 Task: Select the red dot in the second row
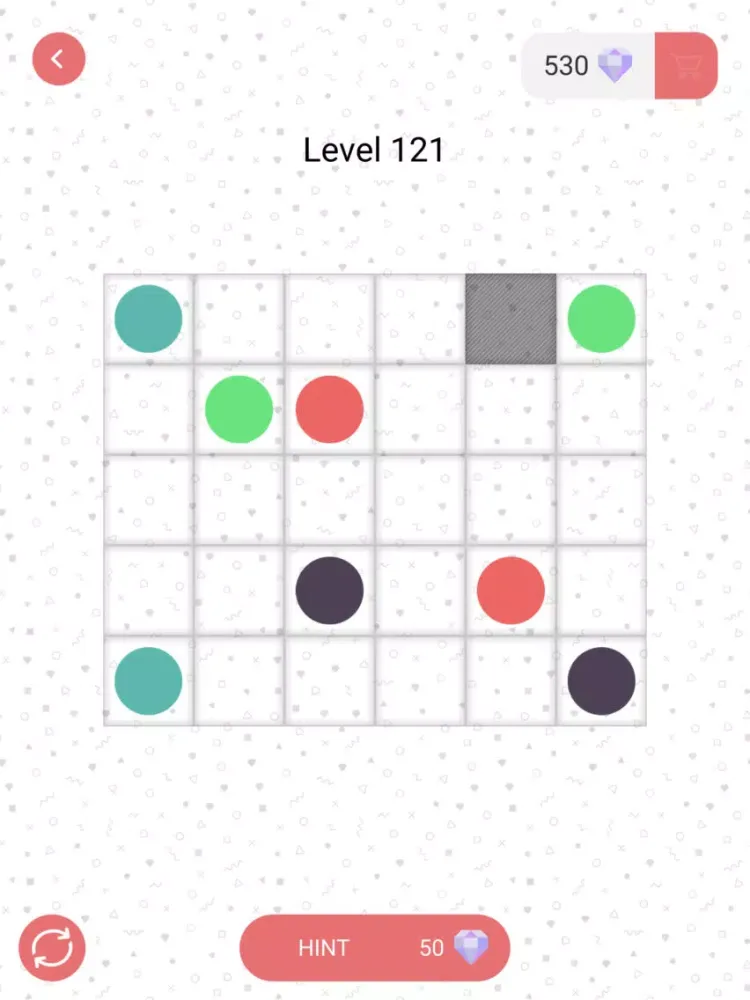pos(330,409)
